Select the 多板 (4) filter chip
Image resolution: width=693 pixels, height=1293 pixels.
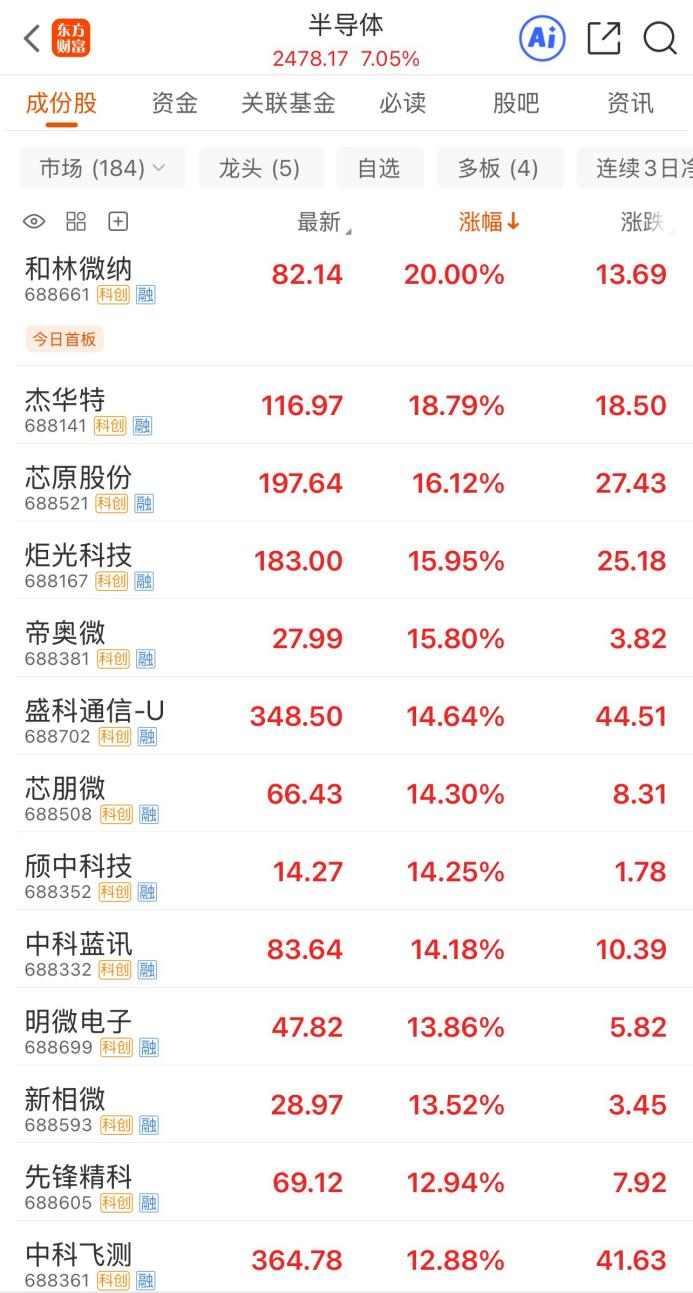(x=499, y=168)
